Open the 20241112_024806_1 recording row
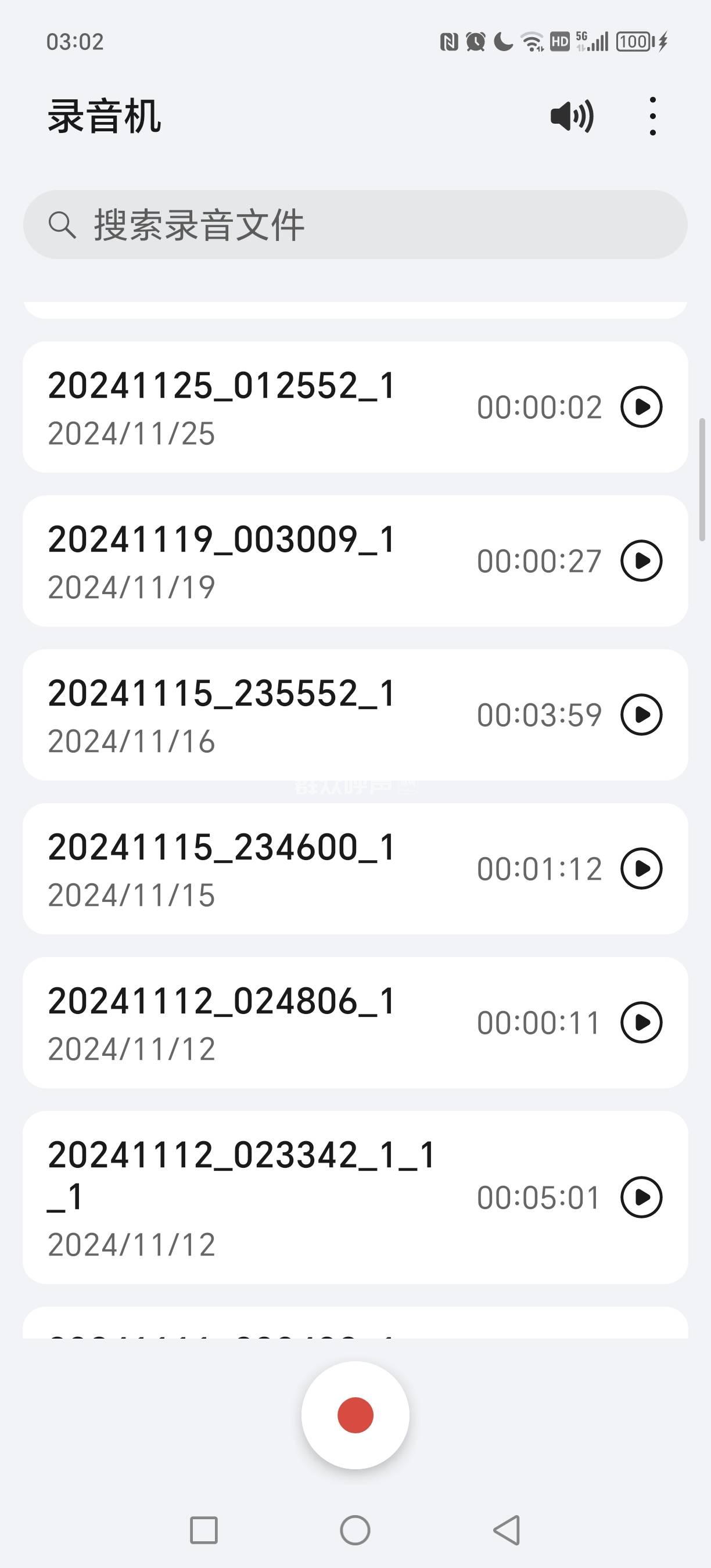Viewport: 711px width, 1568px height. click(243, 1023)
